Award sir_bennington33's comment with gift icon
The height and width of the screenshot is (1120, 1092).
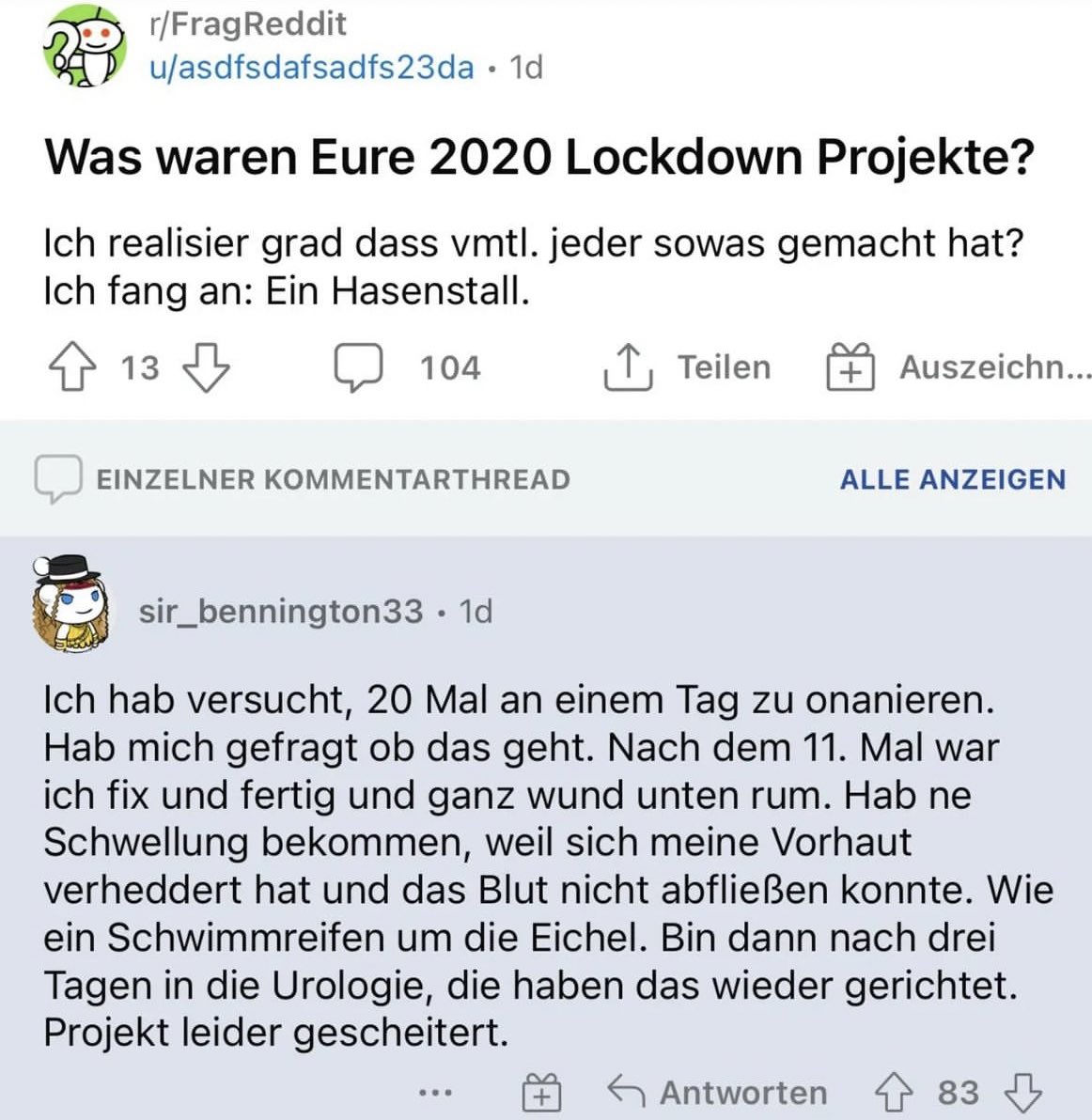coord(541,1093)
